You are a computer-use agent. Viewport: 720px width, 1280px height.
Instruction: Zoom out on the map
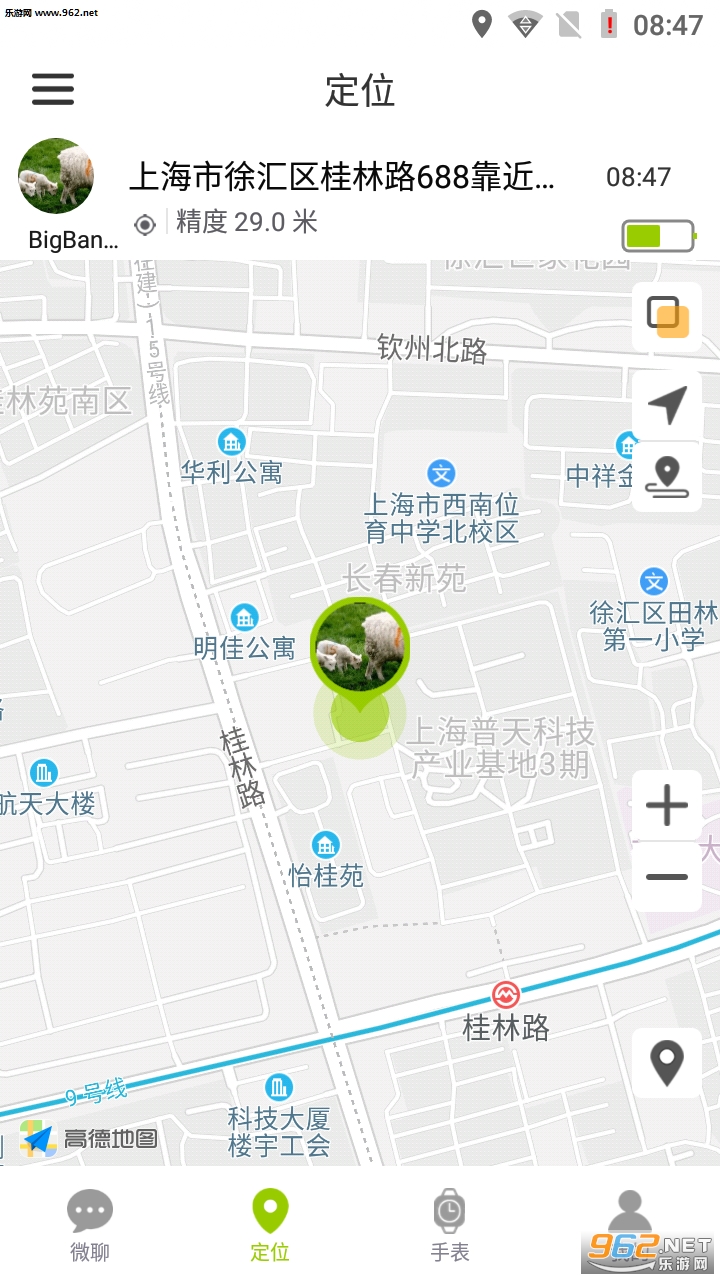click(667, 877)
